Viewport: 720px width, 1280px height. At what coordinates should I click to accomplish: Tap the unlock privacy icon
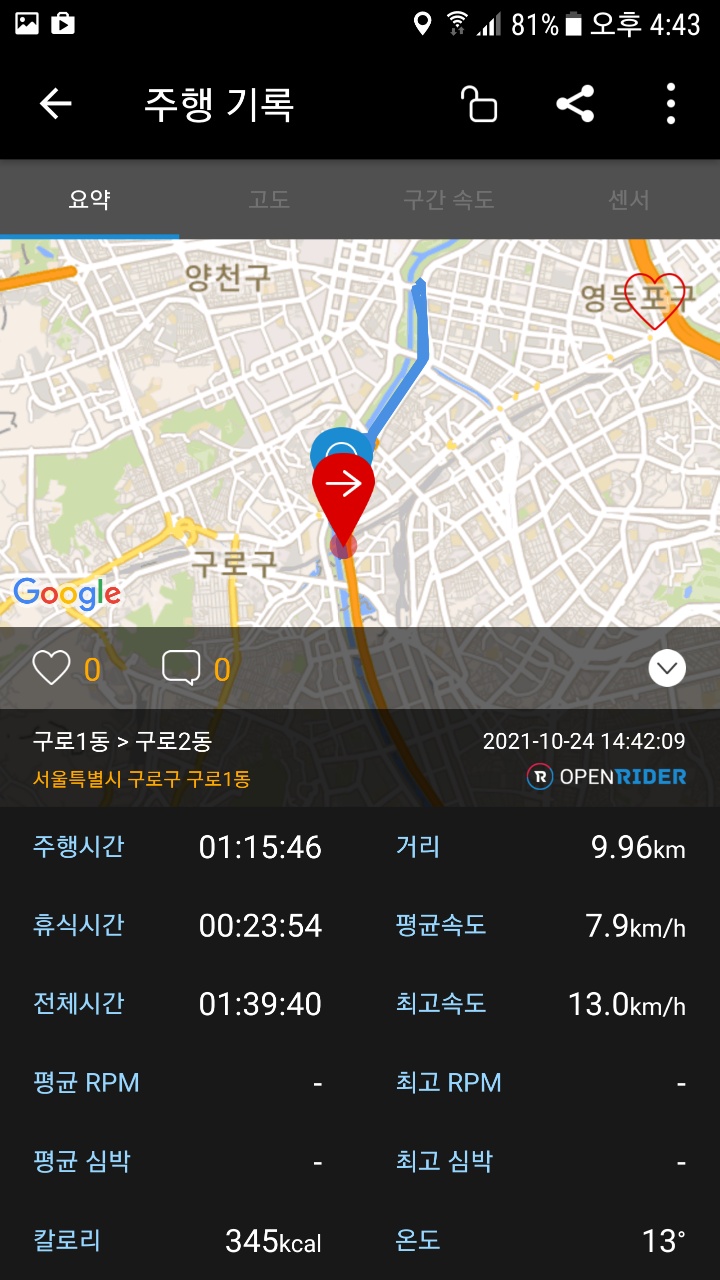click(478, 104)
